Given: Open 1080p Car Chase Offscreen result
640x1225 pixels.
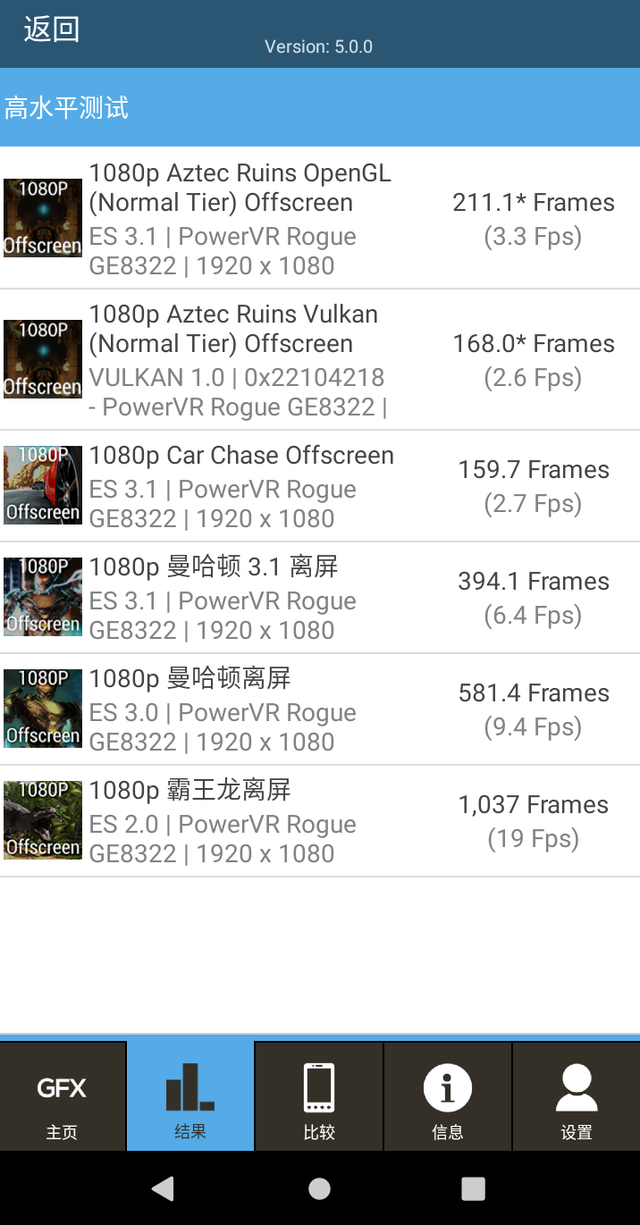Looking at the screenshot, I should 320,486.
